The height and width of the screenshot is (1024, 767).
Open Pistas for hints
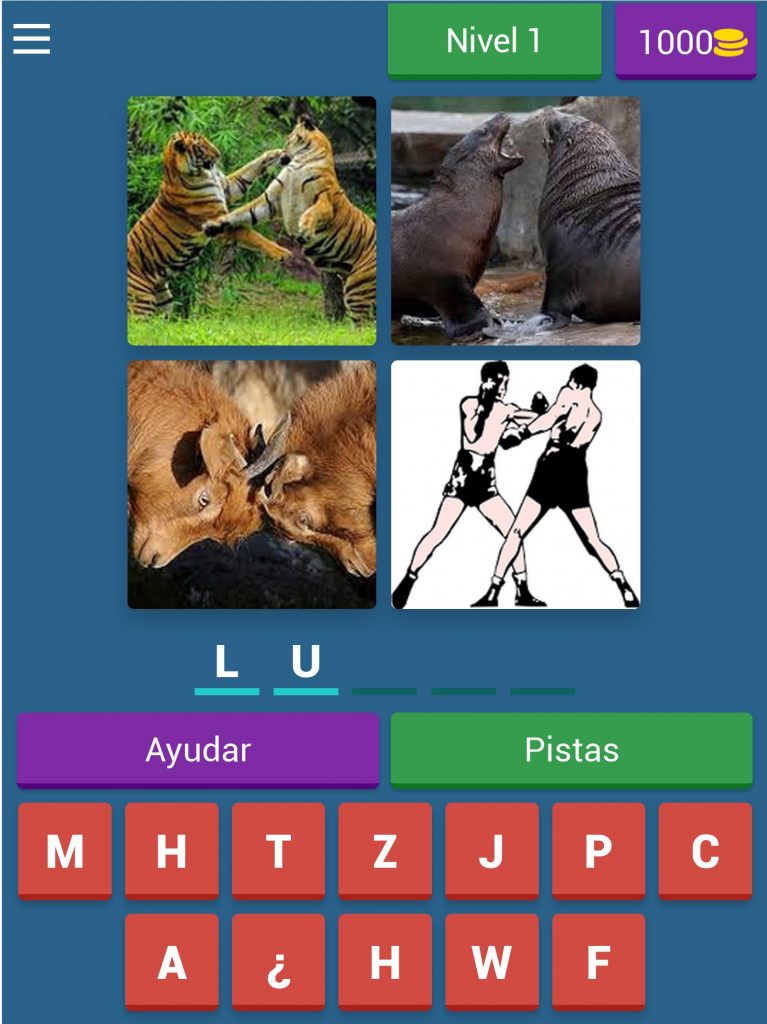point(571,750)
